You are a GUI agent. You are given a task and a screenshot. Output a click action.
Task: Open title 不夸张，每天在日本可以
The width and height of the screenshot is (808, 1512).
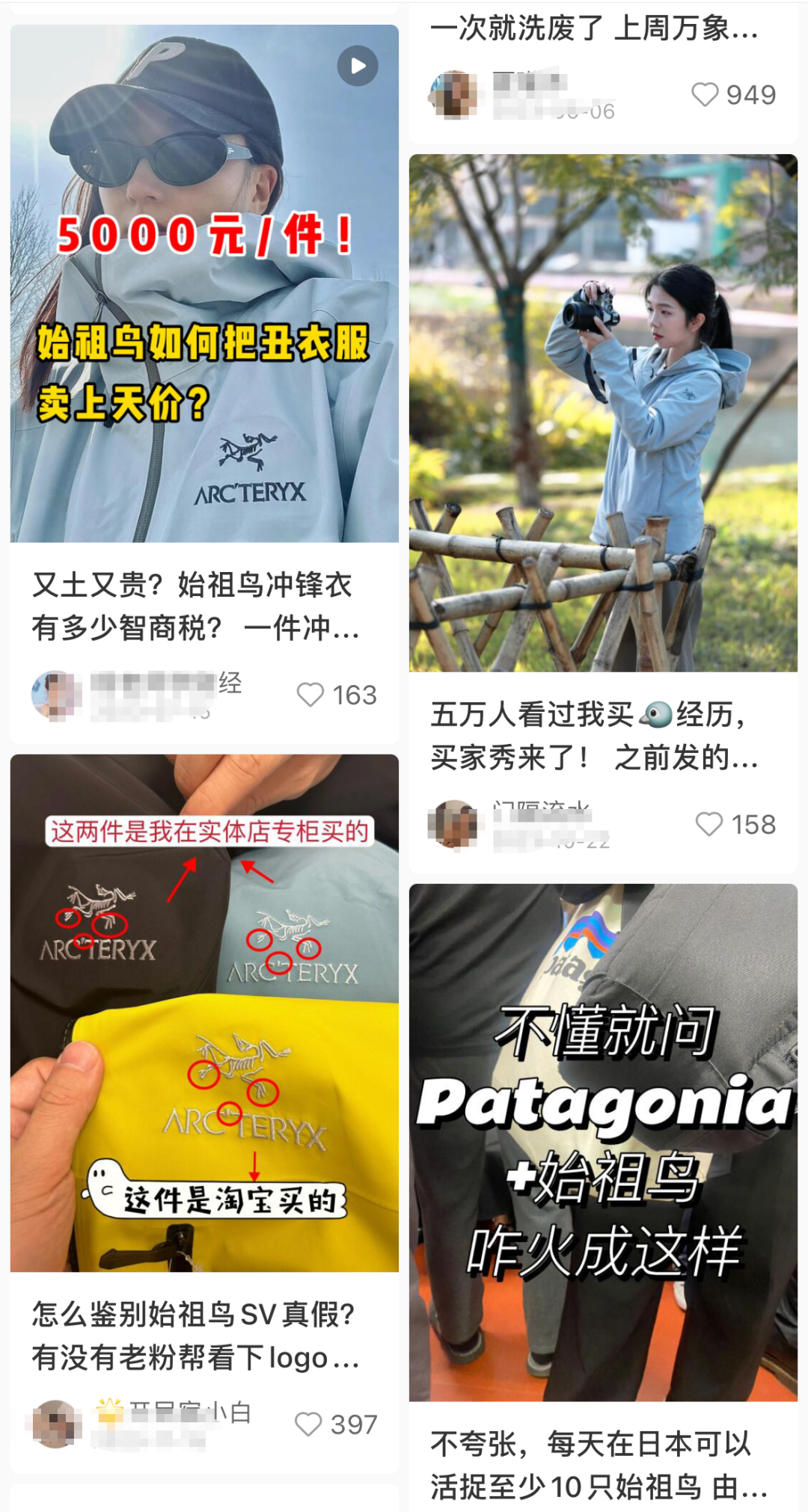pos(599,1464)
